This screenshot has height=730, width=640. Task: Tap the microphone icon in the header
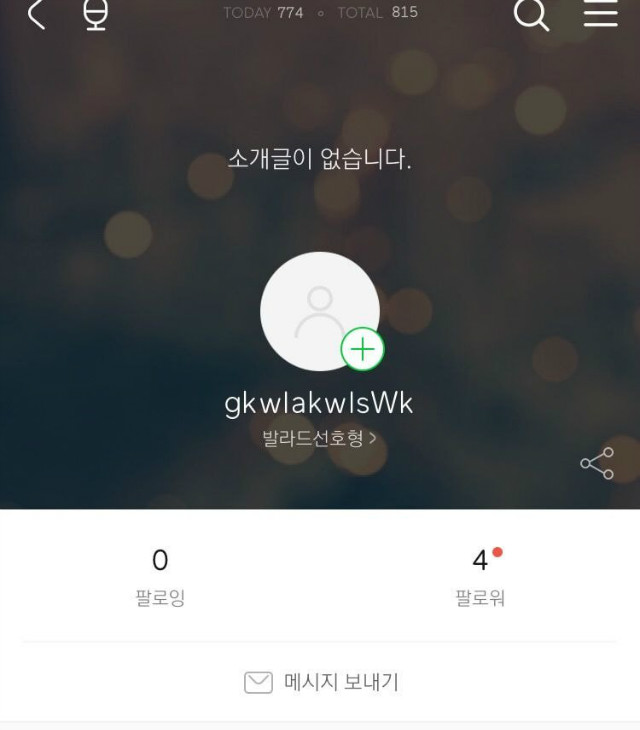click(x=95, y=14)
